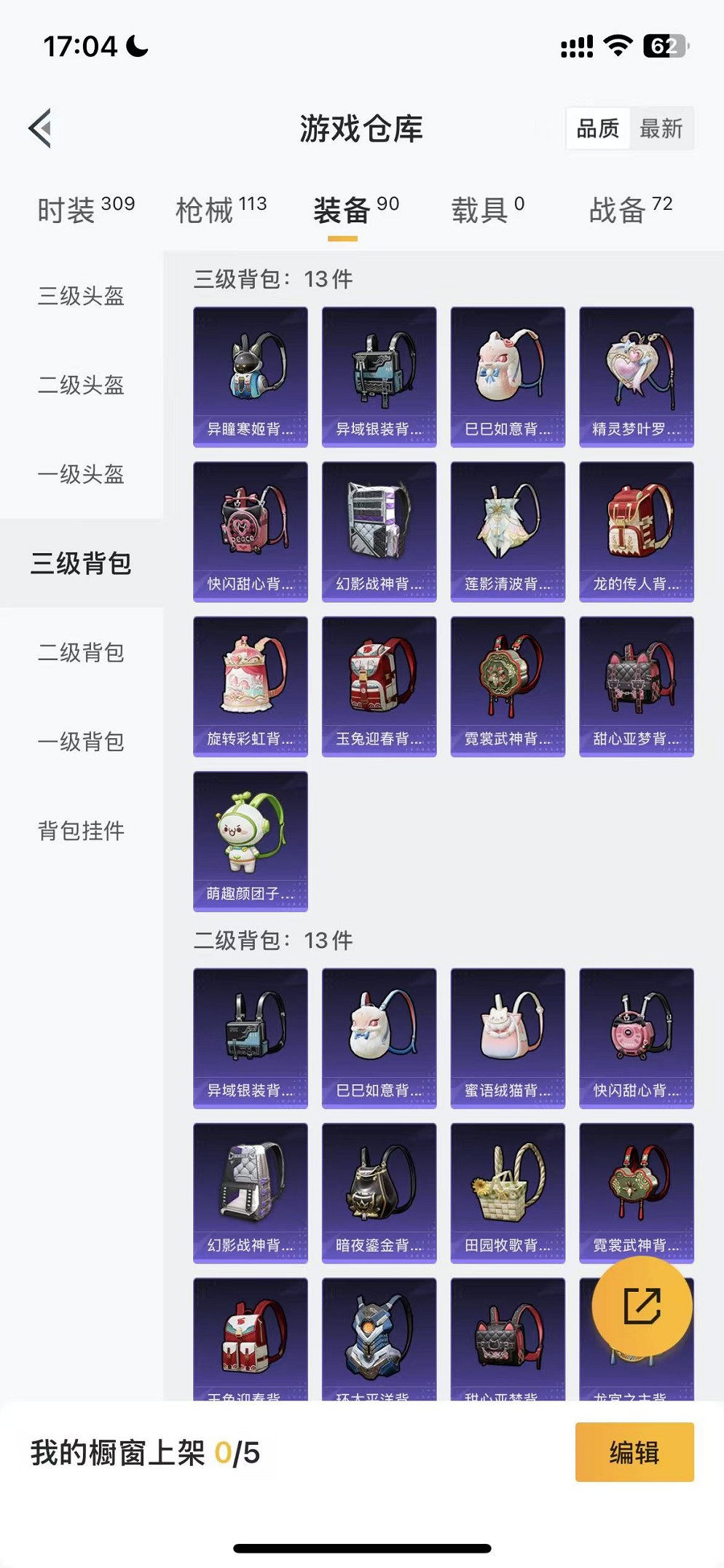Select the 异瞳寒姬背包 thumbnail
This screenshot has width=724, height=1568.
250,375
